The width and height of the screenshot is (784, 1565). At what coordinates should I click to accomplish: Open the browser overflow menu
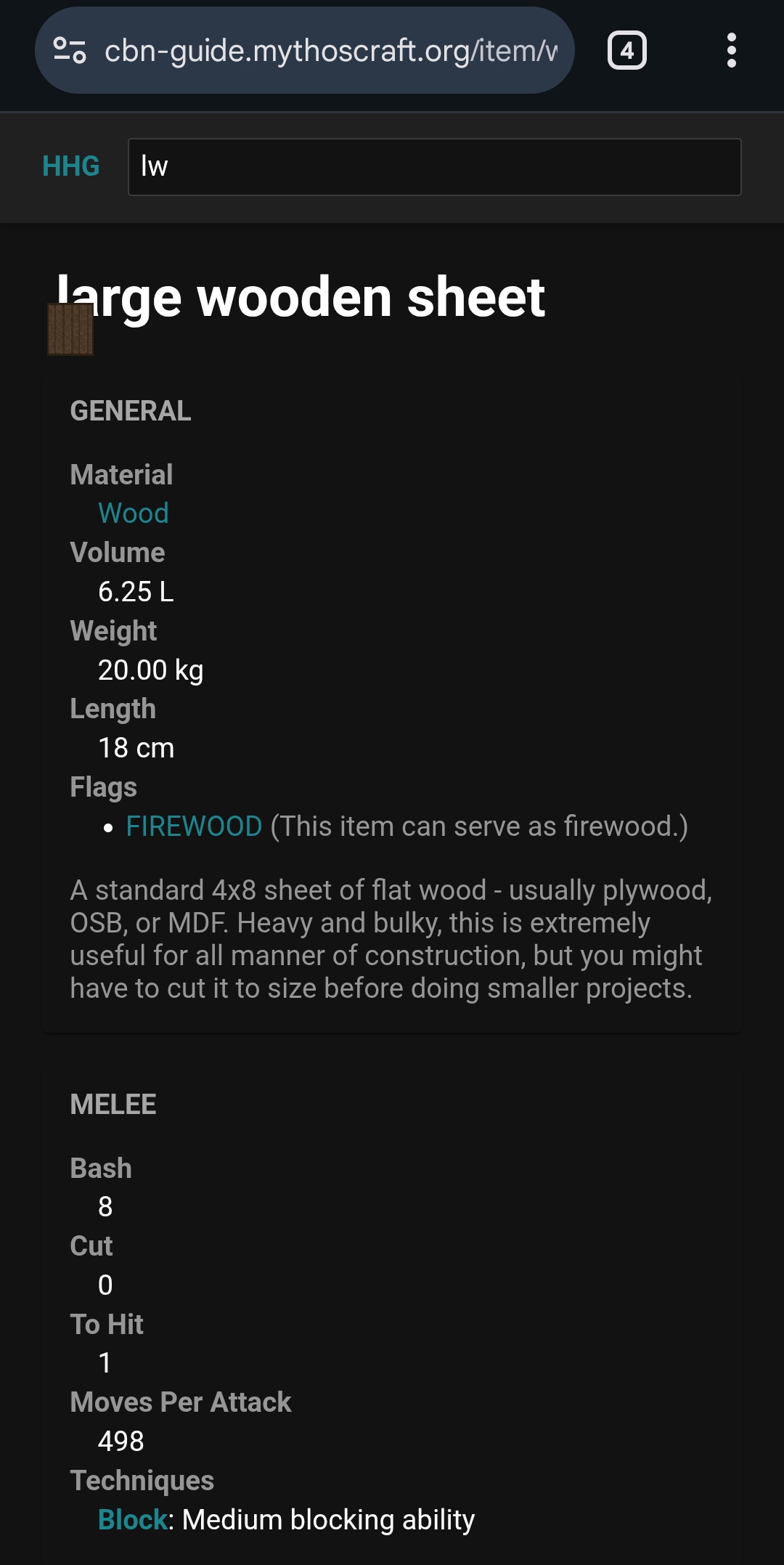point(731,50)
